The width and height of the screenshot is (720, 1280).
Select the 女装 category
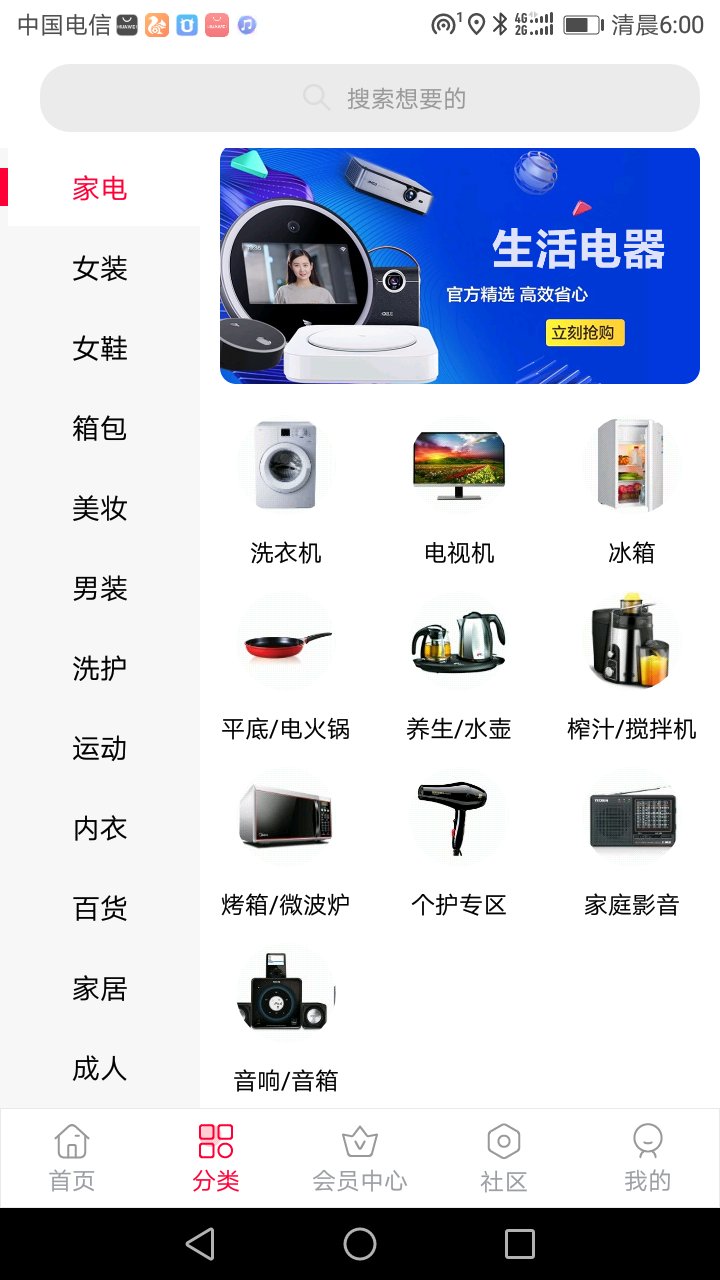coord(100,269)
